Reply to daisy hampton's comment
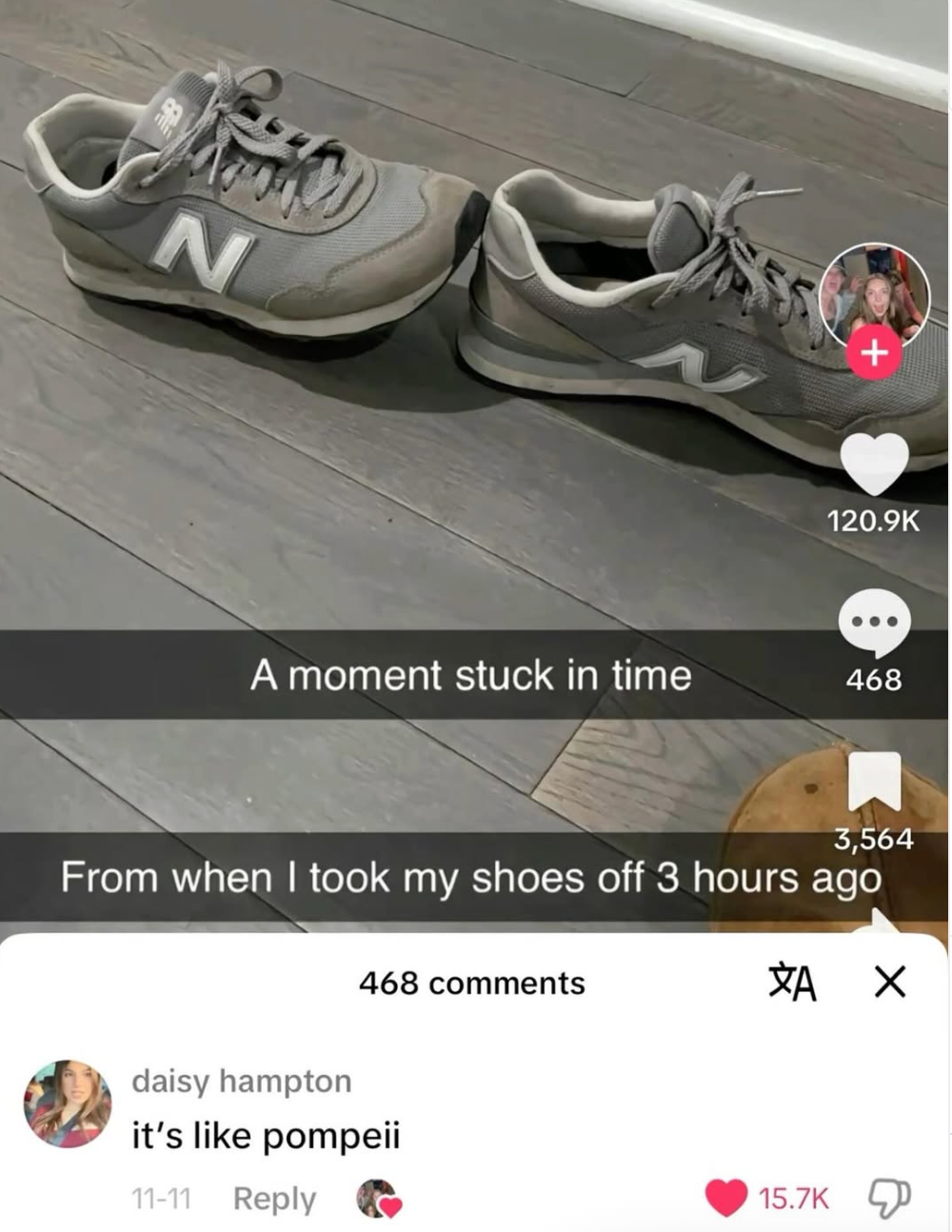This screenshot has width=952, height=1232. pyautogui.click(x=274, y=1199)
